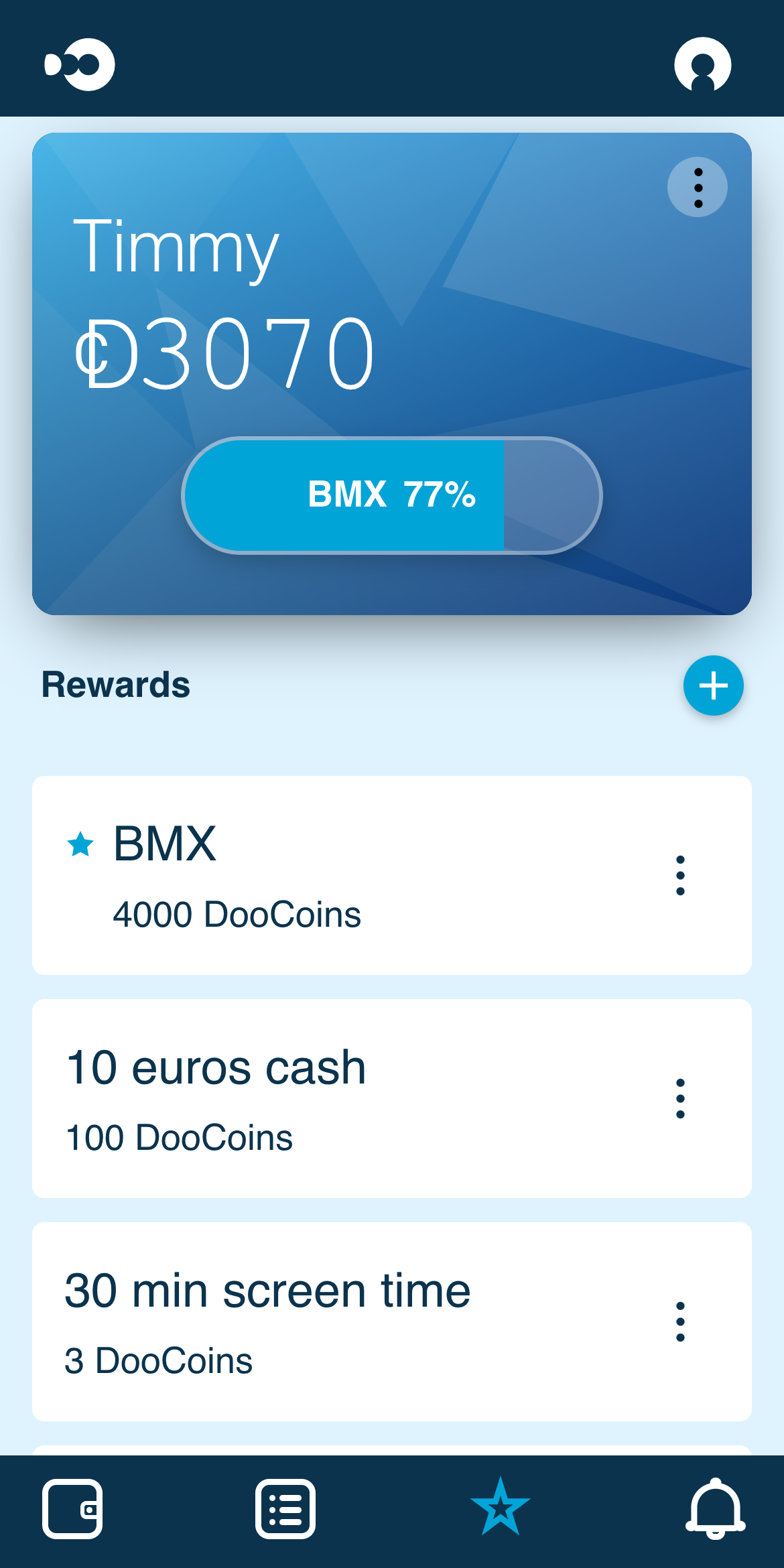
Task: Click the plus icon next to Rewards
Action: 713,685
